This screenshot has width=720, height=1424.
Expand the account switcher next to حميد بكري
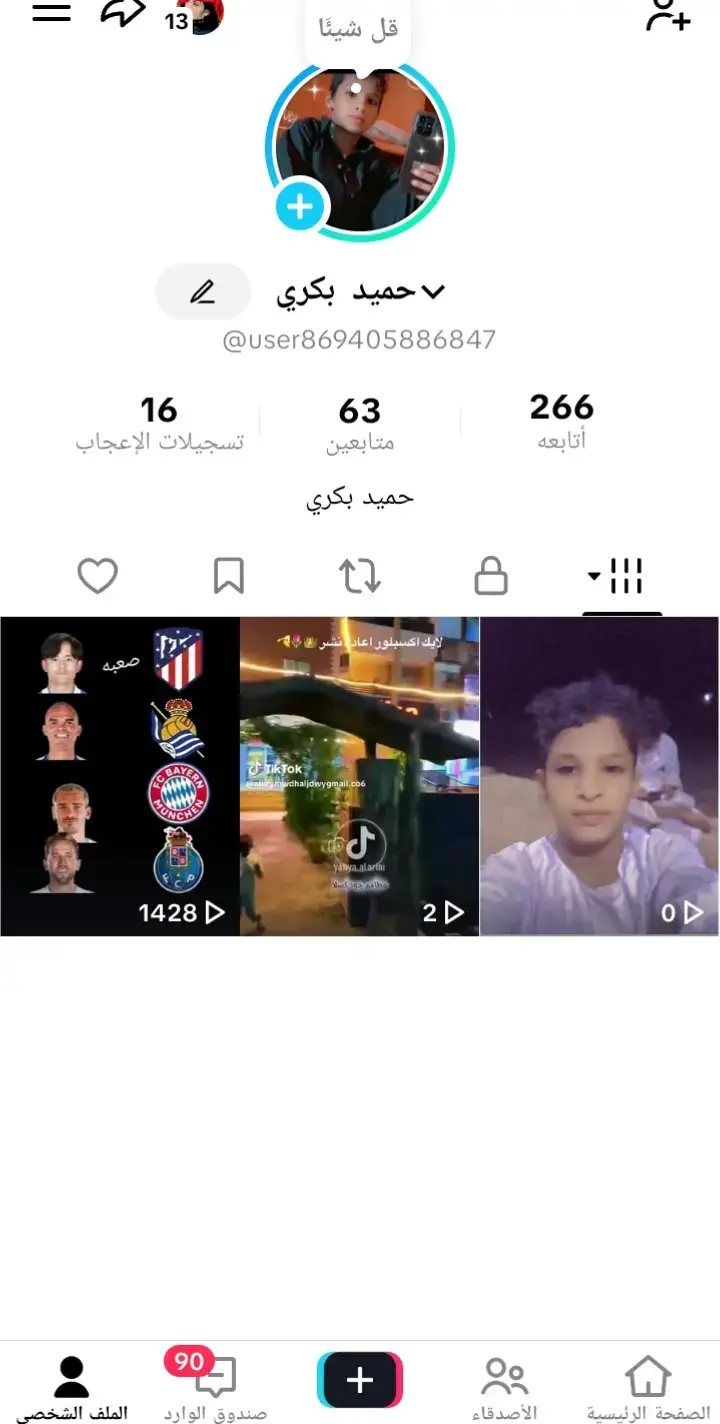click(432, 292)
